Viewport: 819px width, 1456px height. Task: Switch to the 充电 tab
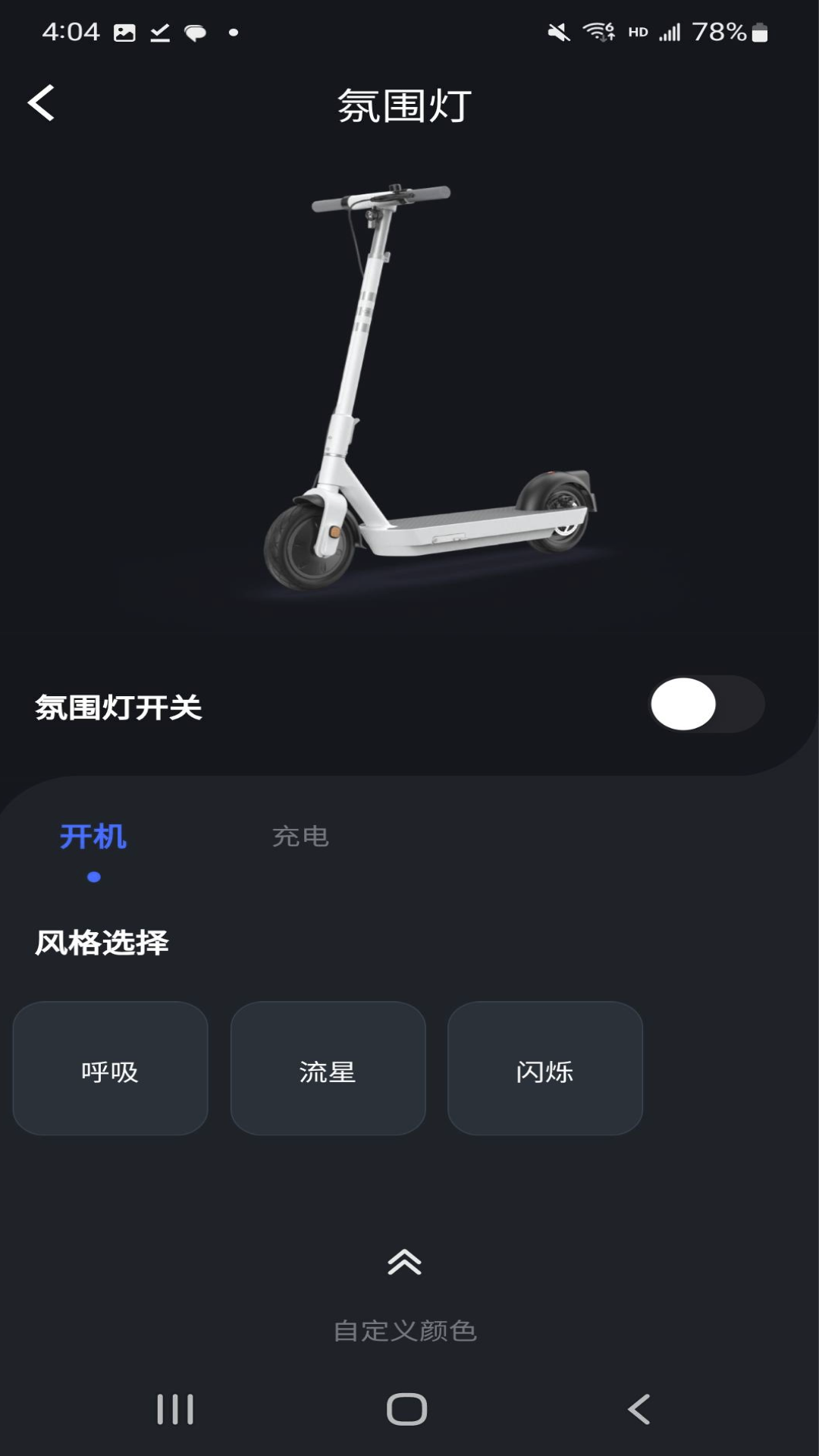click(x=302, y=838)
